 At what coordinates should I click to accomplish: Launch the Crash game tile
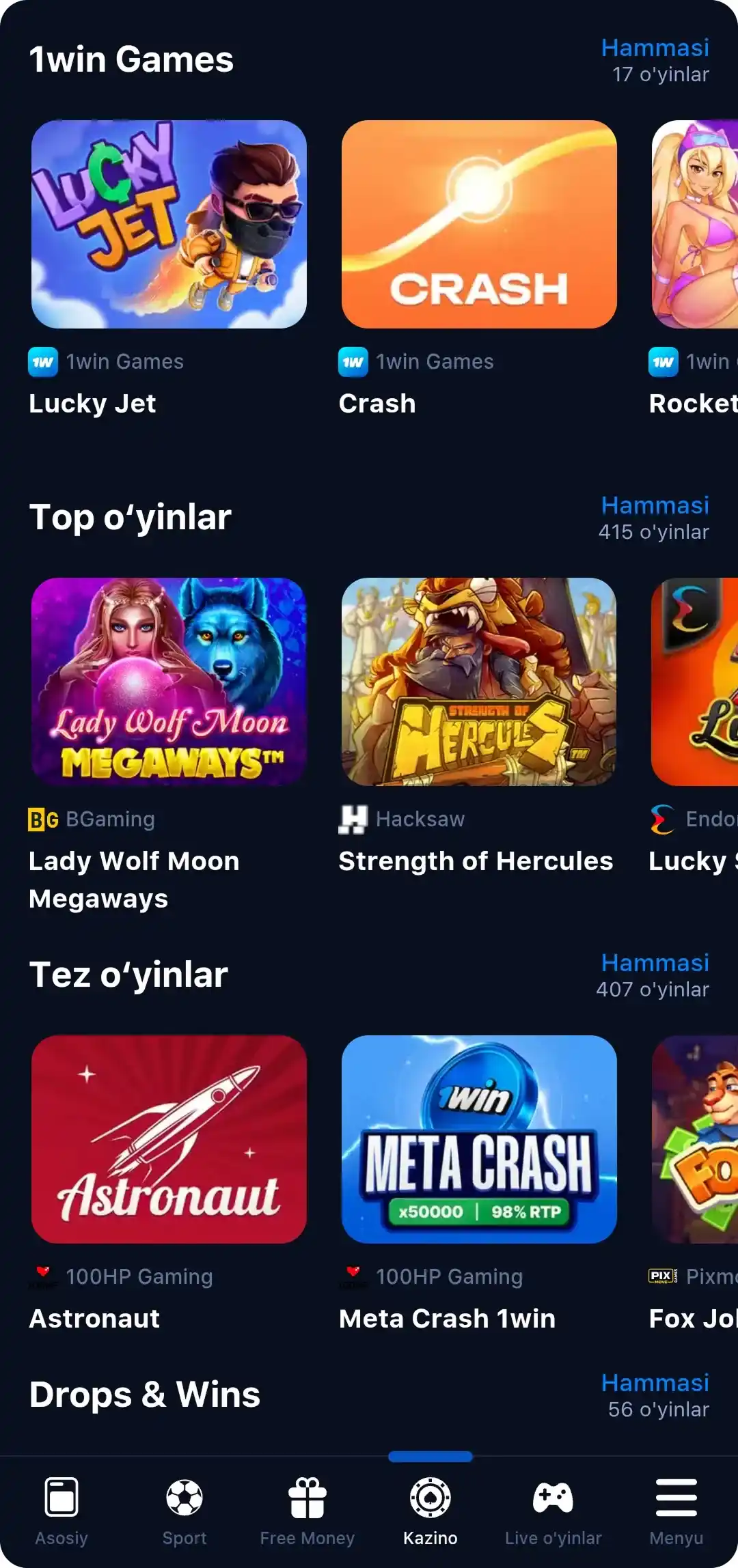pyautogui.click(x=479, y=224)
